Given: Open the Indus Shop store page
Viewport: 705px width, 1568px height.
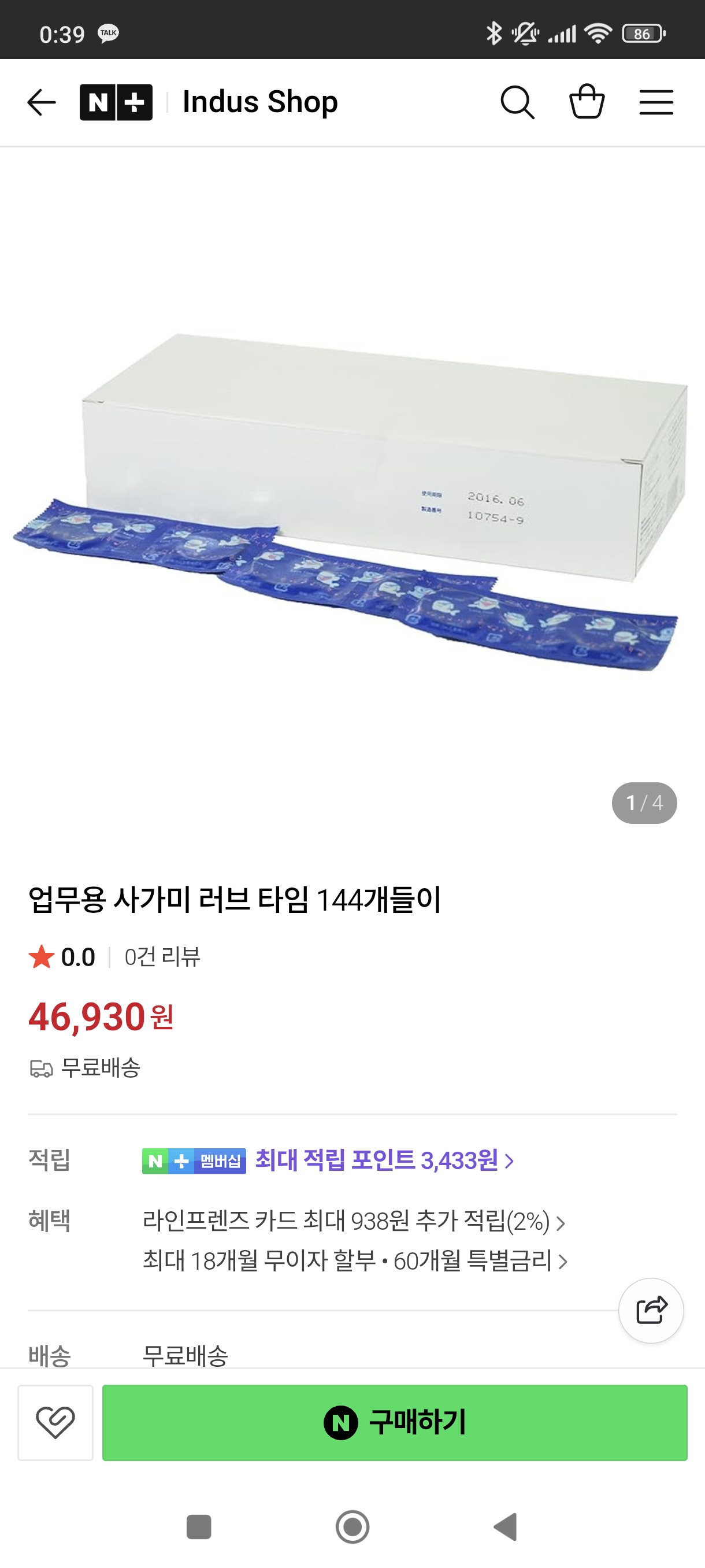Looking at the screenshot, I should tap(259, 102).
